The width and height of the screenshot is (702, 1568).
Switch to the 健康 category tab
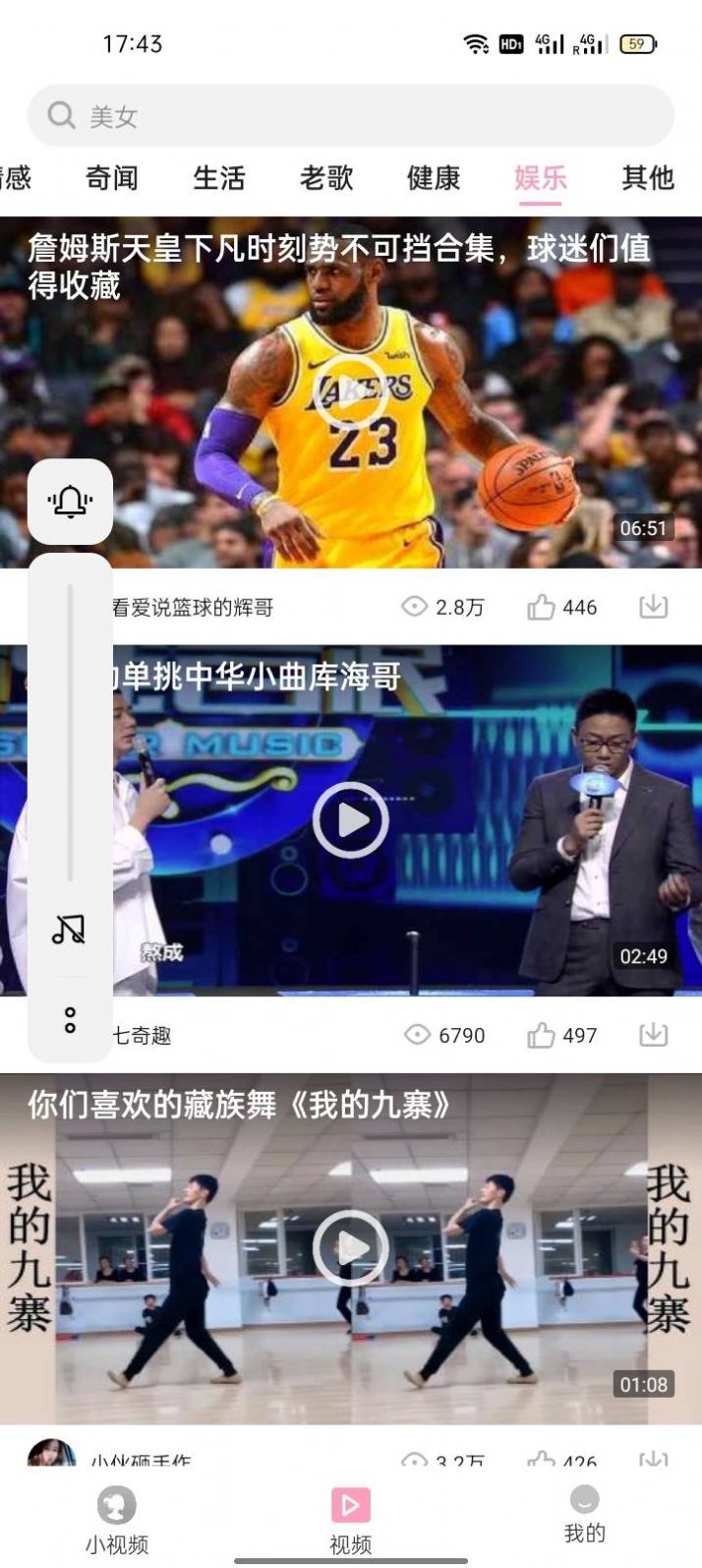coord(433,178)
